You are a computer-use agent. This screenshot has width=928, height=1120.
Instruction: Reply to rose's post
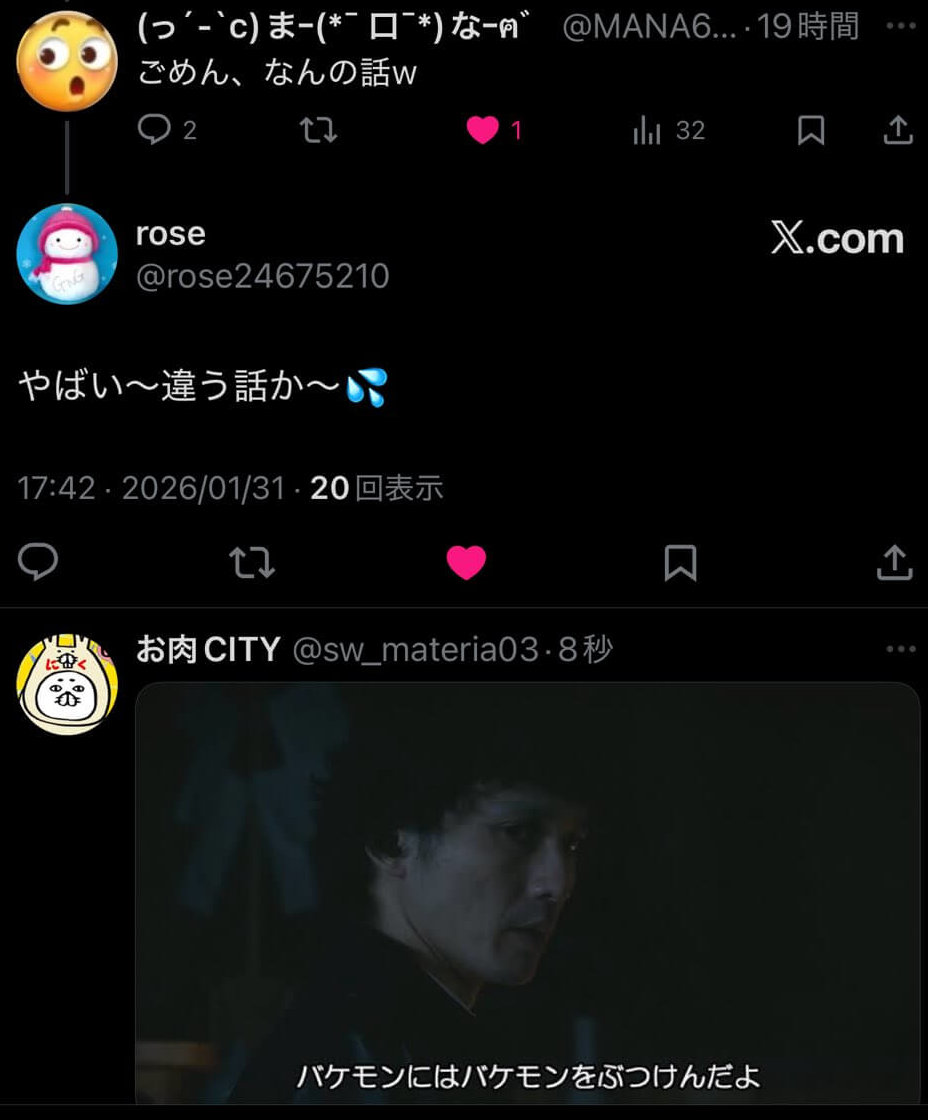pos(39,563)
